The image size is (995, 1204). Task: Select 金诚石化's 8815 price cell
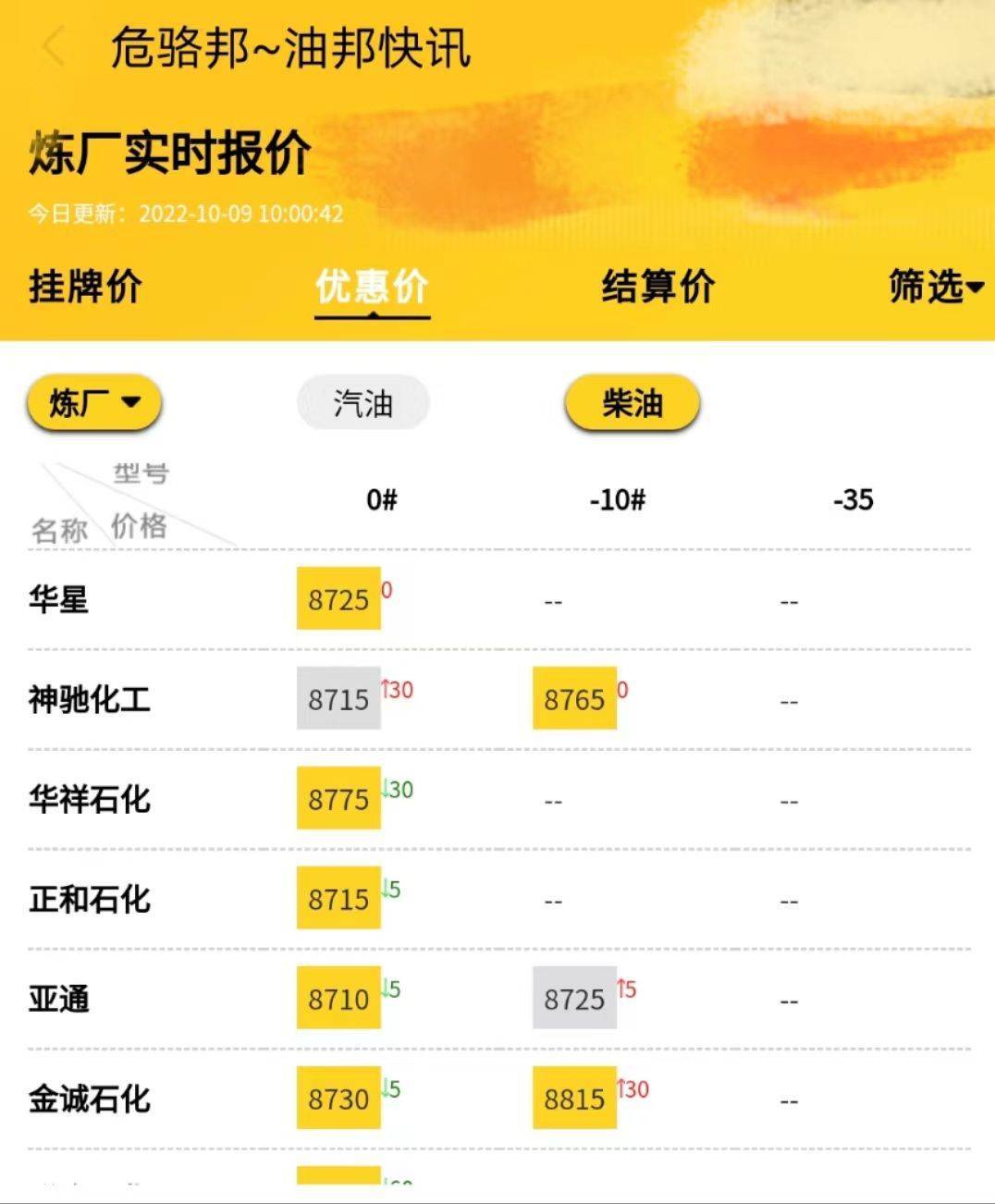click(x=574, y=1099)
